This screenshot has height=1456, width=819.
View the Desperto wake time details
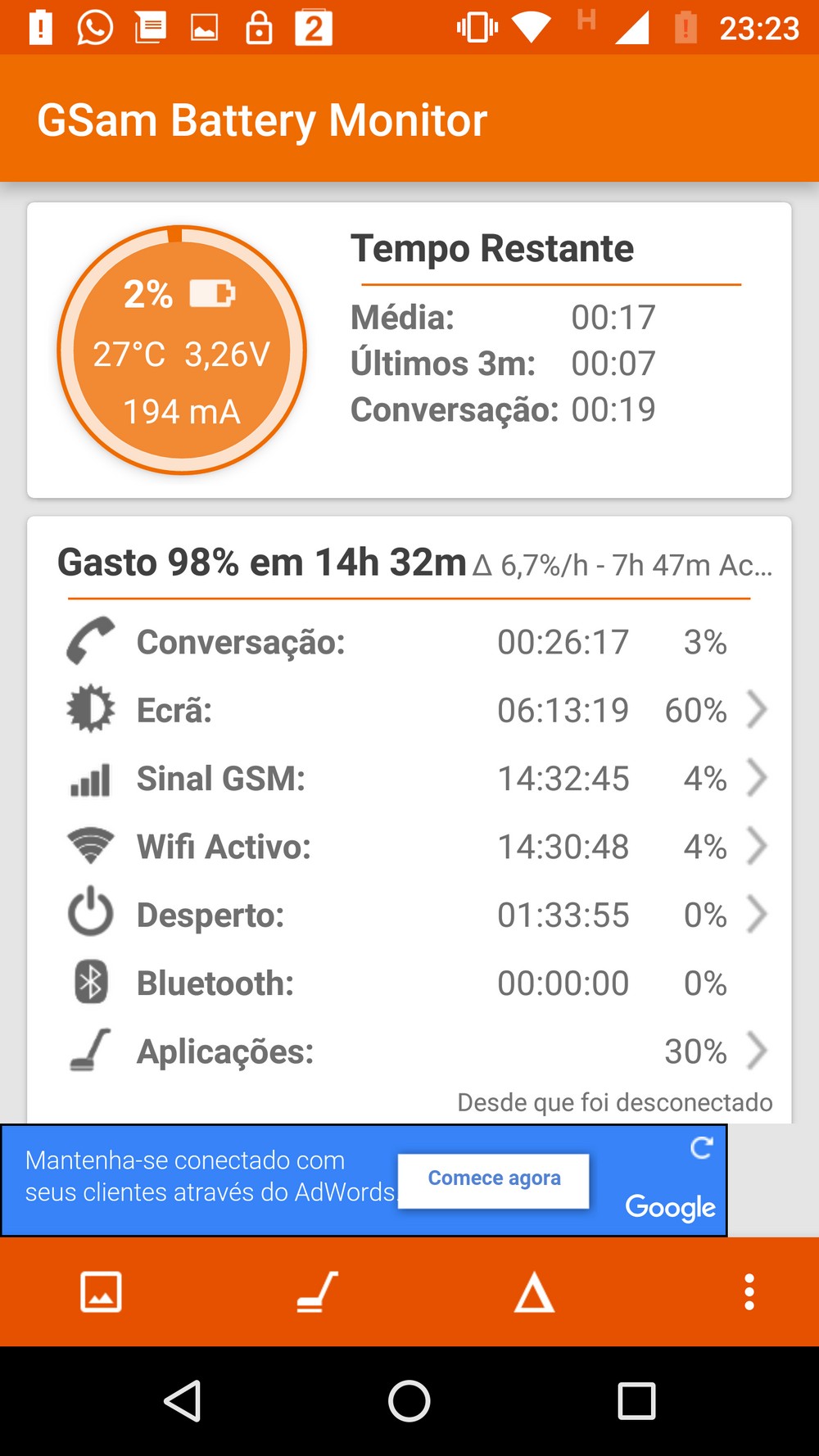409,915
